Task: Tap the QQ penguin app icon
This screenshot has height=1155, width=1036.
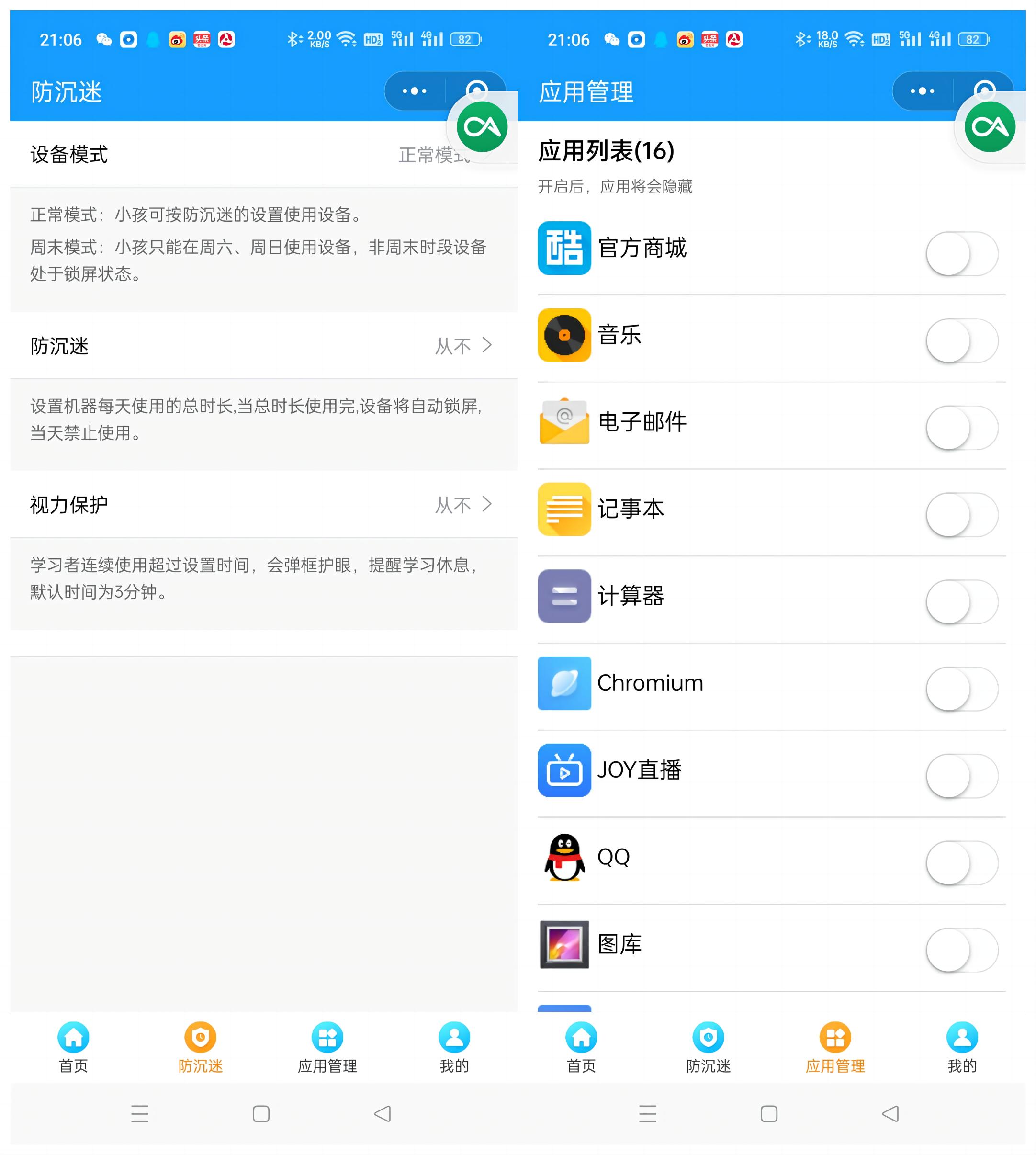Action: click(x=564, y=857)
